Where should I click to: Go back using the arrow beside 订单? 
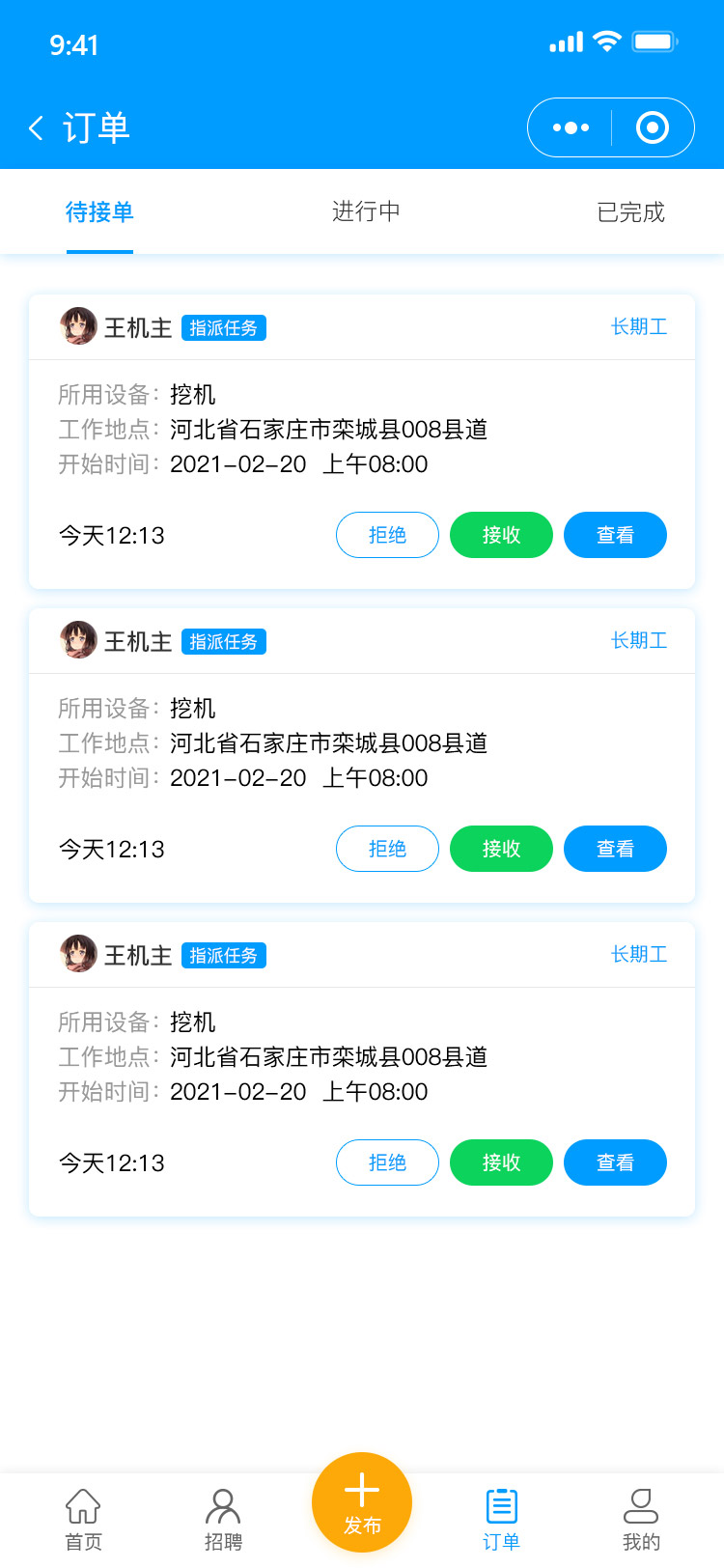(x=37, y=127)
